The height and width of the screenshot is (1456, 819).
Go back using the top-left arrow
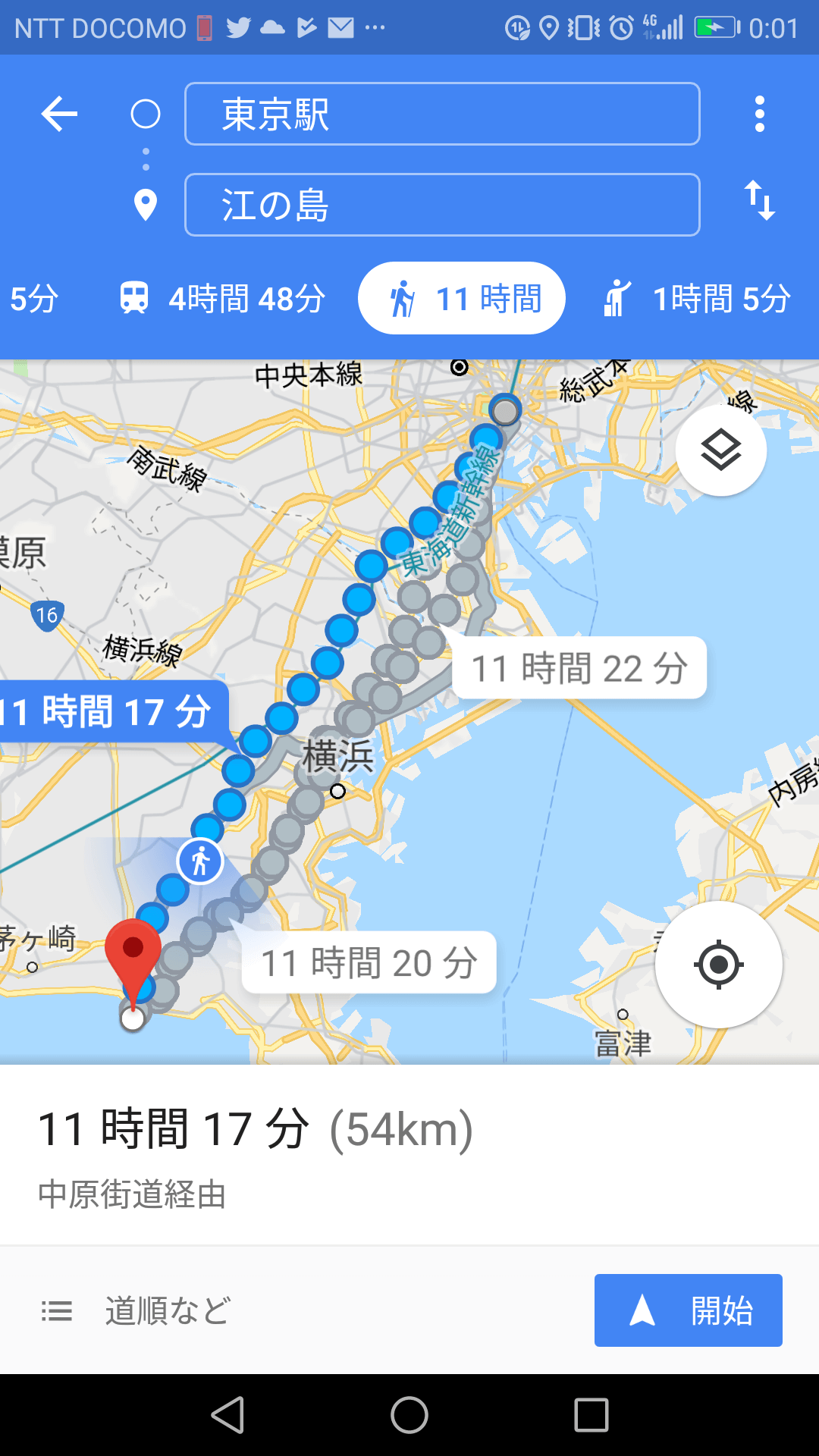tap(59, 115)
